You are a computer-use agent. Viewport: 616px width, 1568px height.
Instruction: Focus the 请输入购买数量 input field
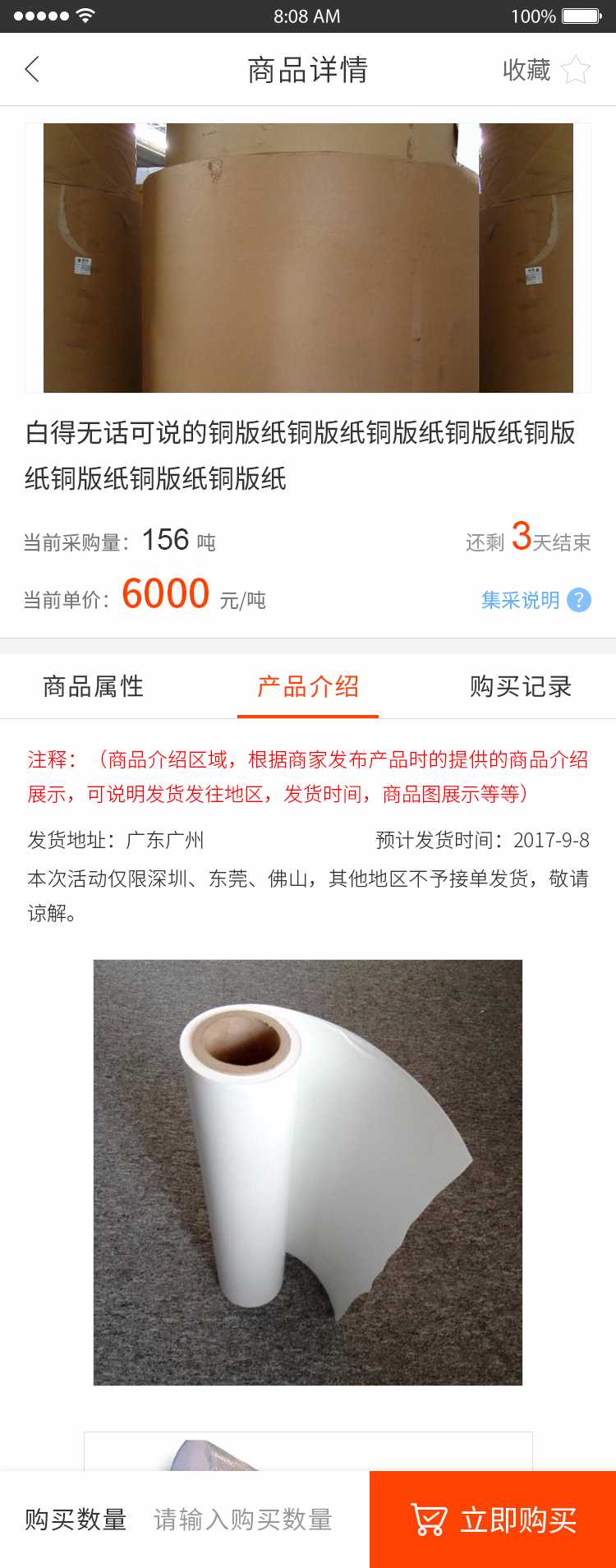coord(243,1520)
